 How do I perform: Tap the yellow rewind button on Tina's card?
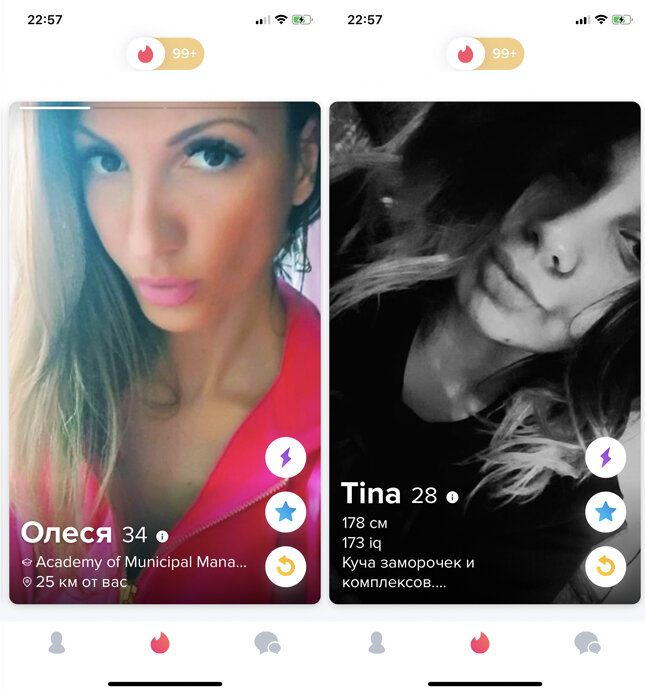[x=605, y=567]
